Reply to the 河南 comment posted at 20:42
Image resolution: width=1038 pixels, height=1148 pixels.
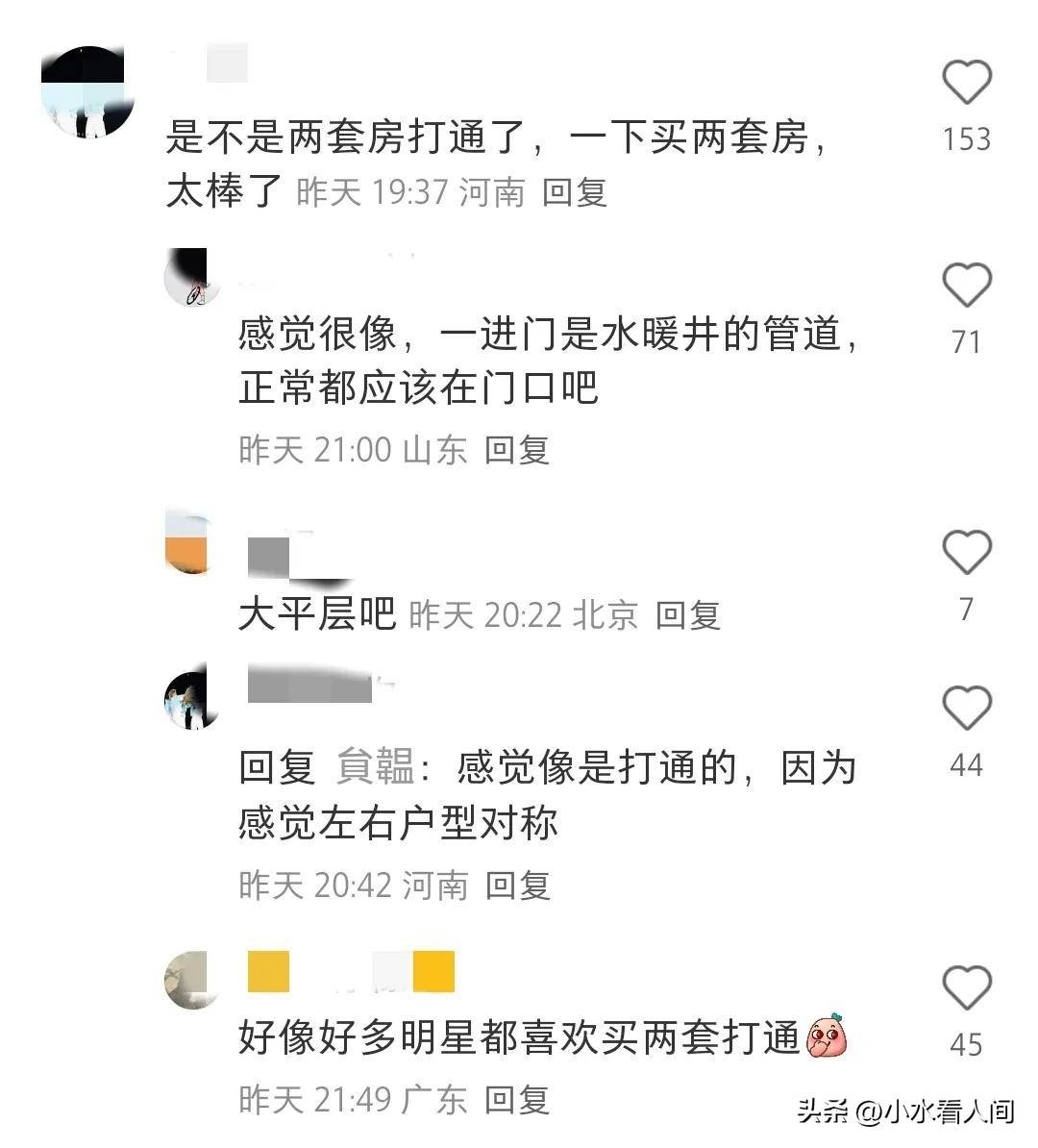516,885
